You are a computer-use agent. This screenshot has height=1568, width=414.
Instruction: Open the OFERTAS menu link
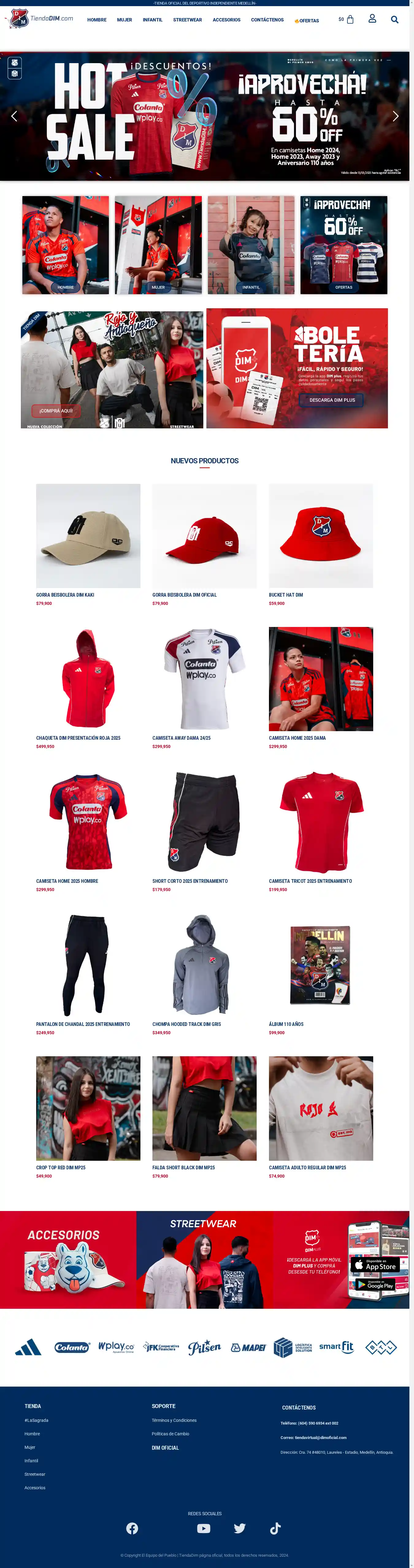307,21
